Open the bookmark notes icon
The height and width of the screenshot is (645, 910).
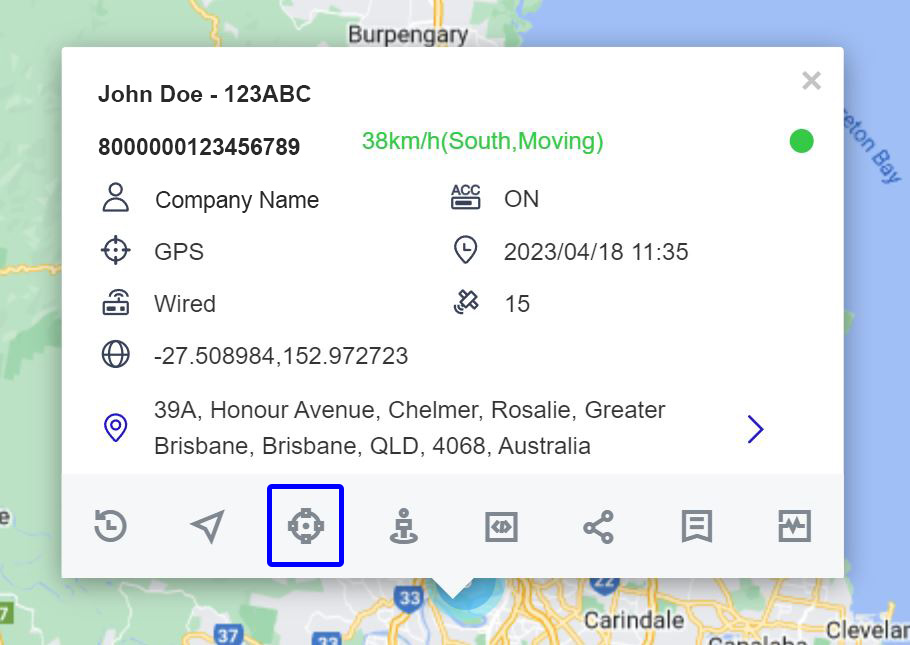(696, 526)
